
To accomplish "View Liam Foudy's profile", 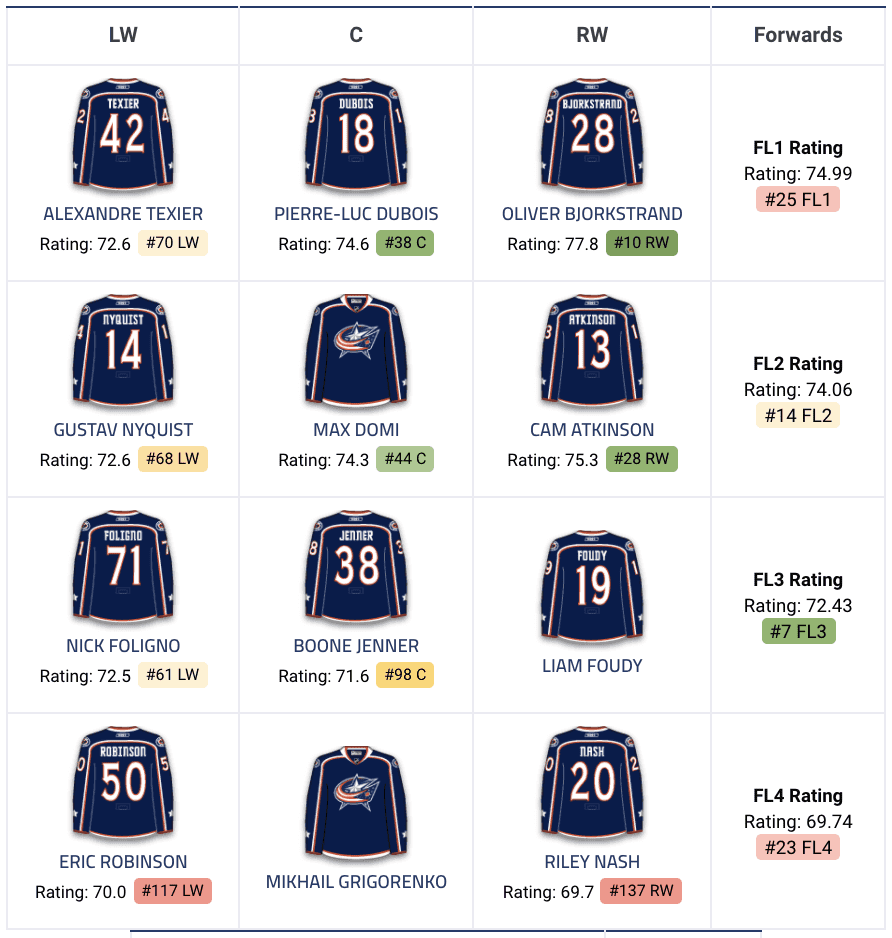I will click(592, 666).
